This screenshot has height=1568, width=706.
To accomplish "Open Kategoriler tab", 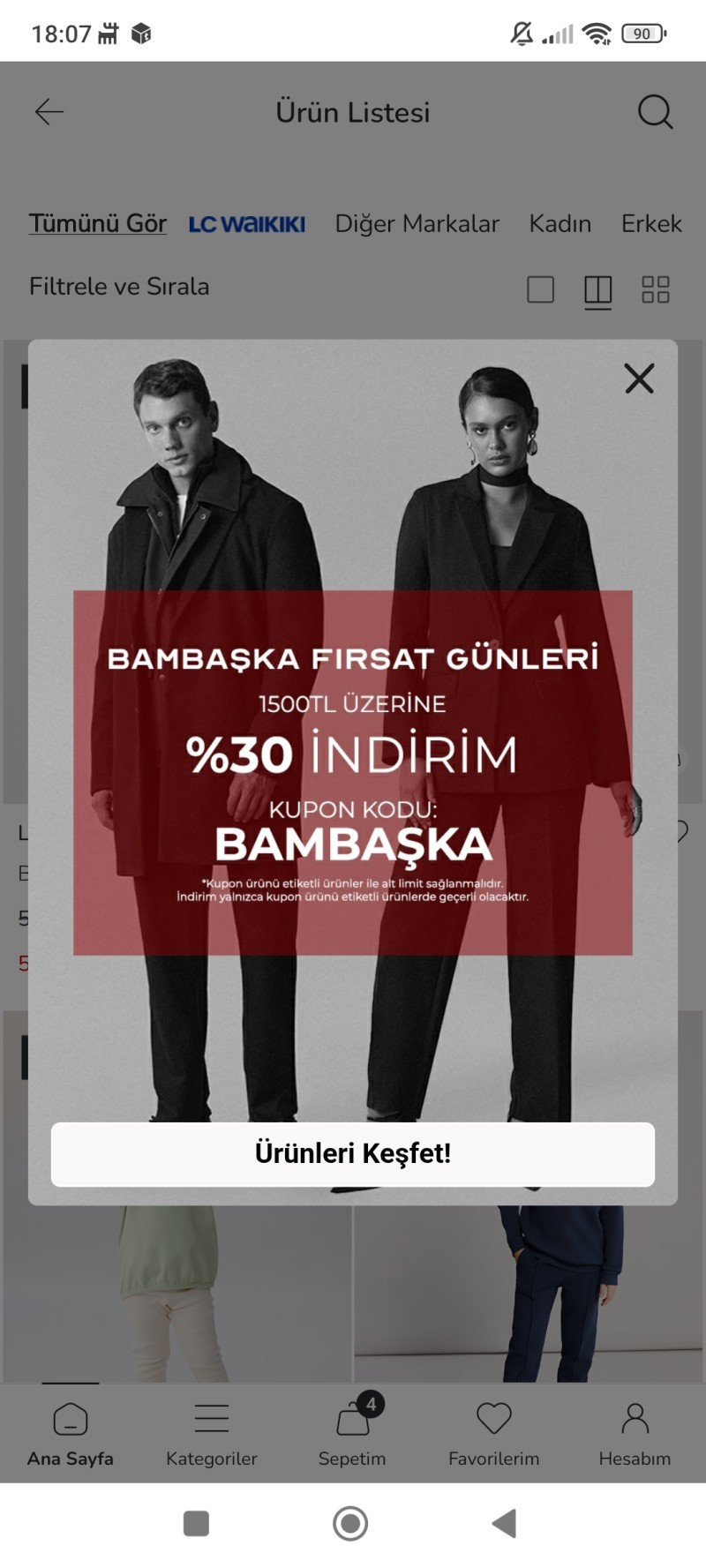I will click(212, 1434).
